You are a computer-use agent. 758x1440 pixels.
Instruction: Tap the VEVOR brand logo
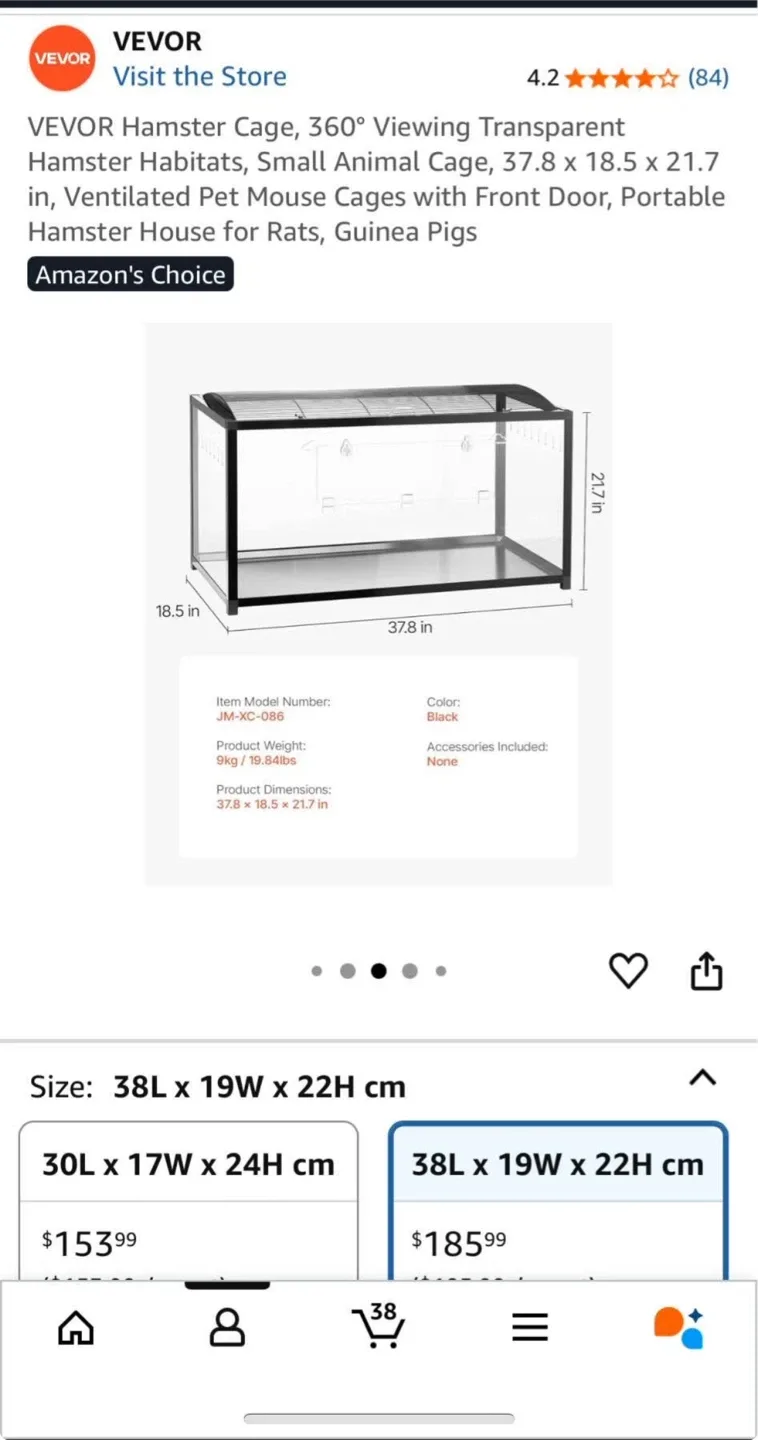[x=62, y=58]
